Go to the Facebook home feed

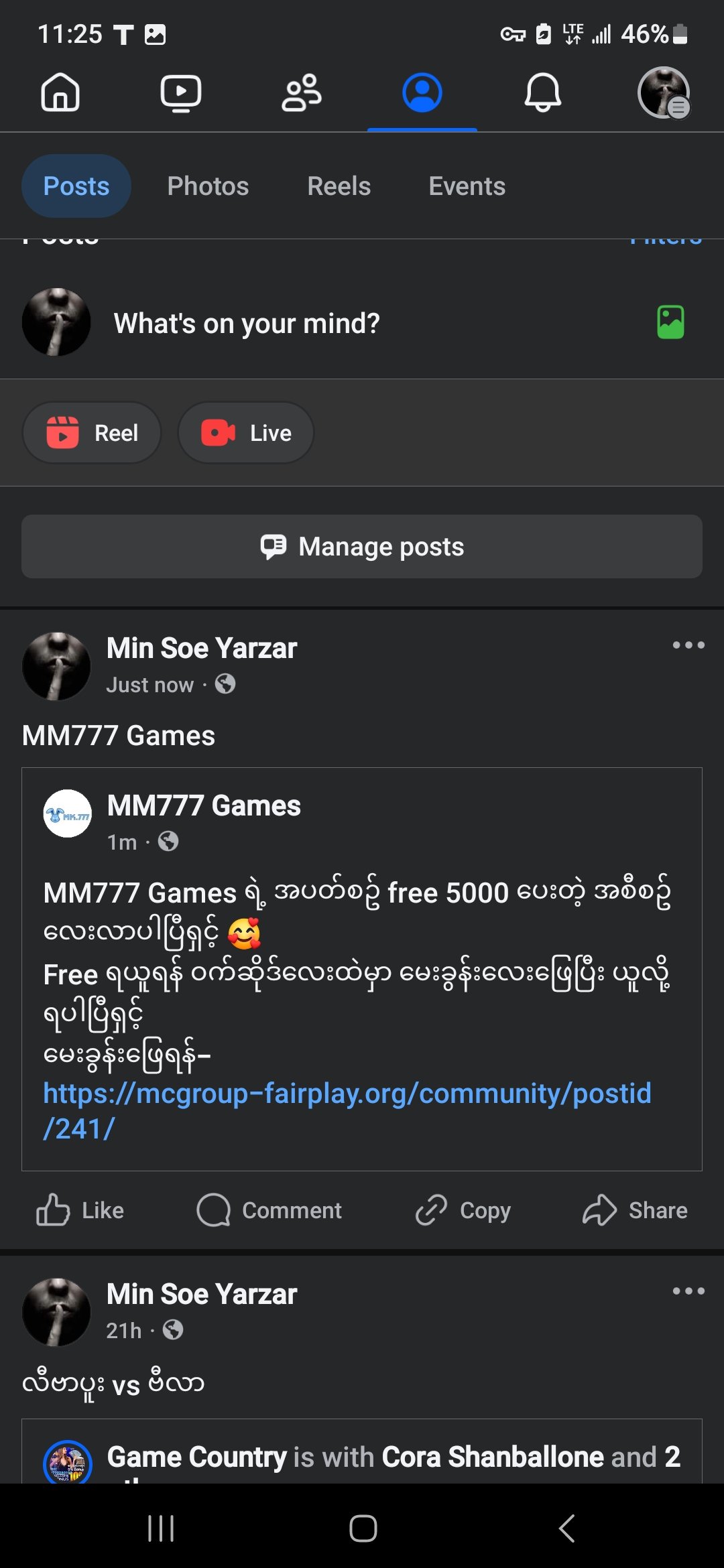click(60, 92)
